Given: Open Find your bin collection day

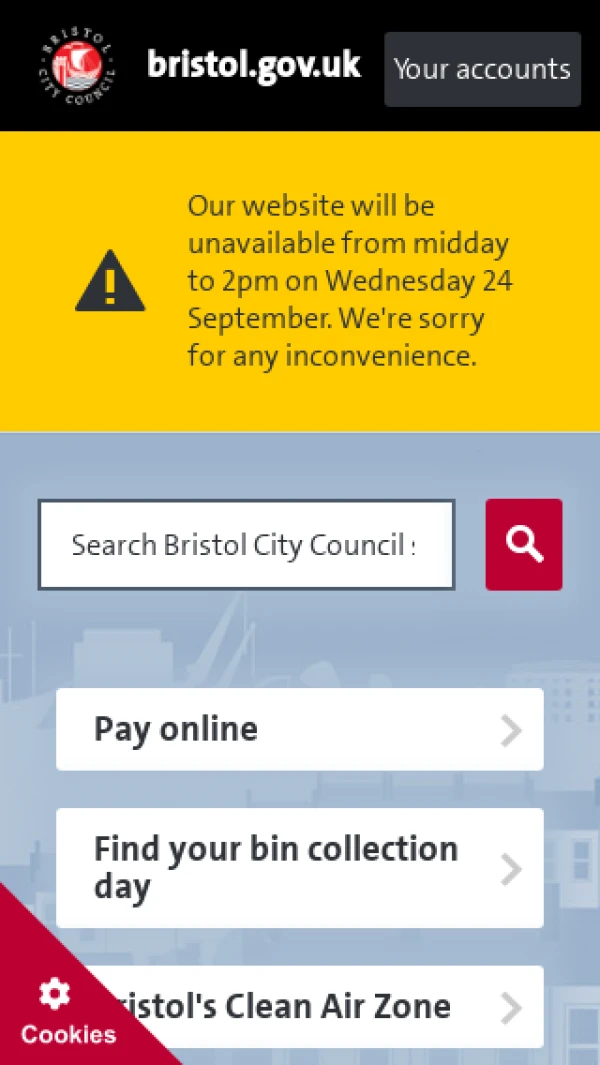Looking at the screenshot, I should pos(299,868).
